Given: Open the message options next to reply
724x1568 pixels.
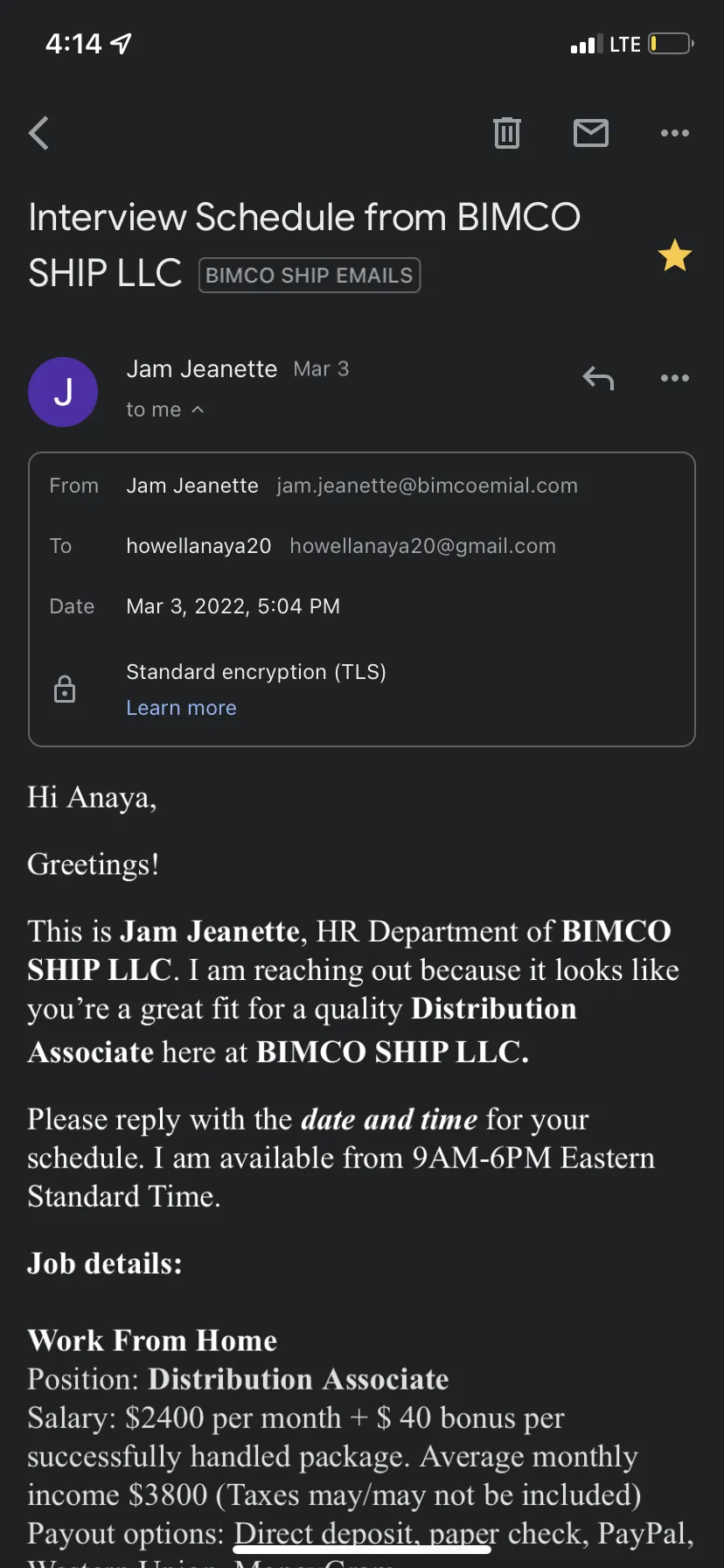Looking at the screenshot, I should [675, 378].
